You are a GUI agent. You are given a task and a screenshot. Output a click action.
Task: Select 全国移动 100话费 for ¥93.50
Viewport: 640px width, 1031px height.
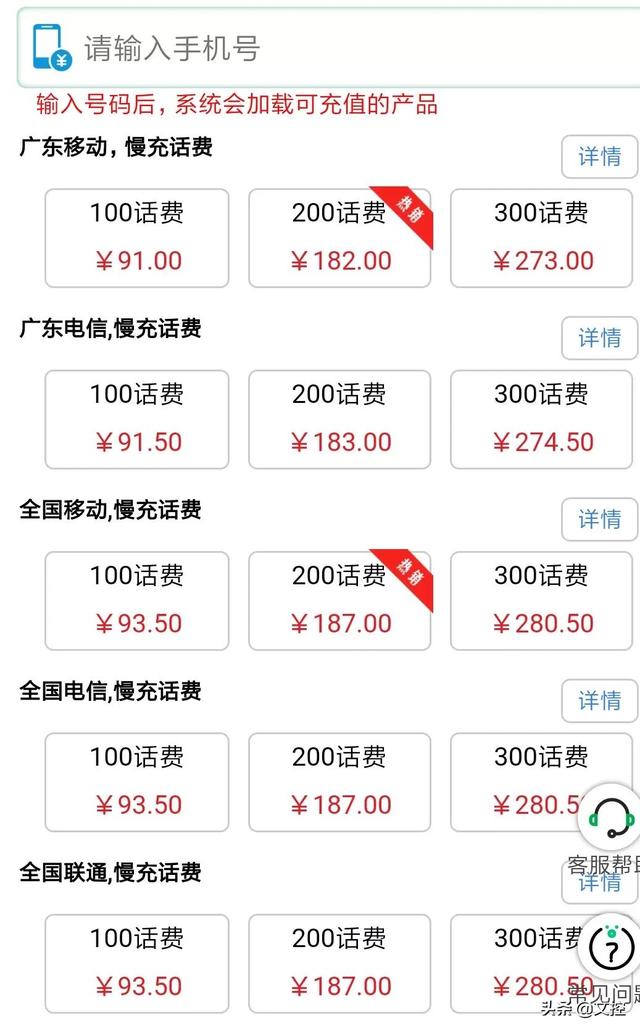137,600
